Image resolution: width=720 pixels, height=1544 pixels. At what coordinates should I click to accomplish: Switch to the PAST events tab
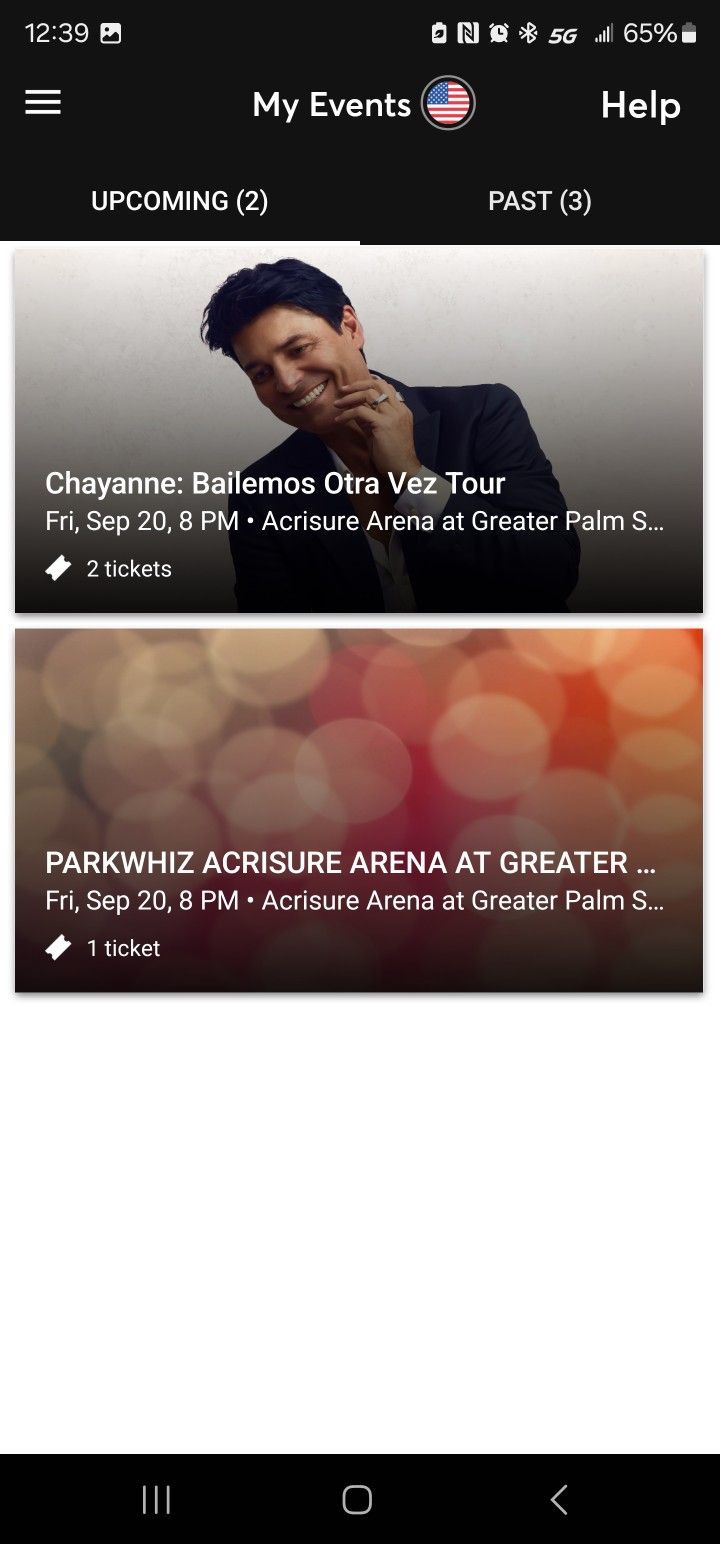click(539, 200)
